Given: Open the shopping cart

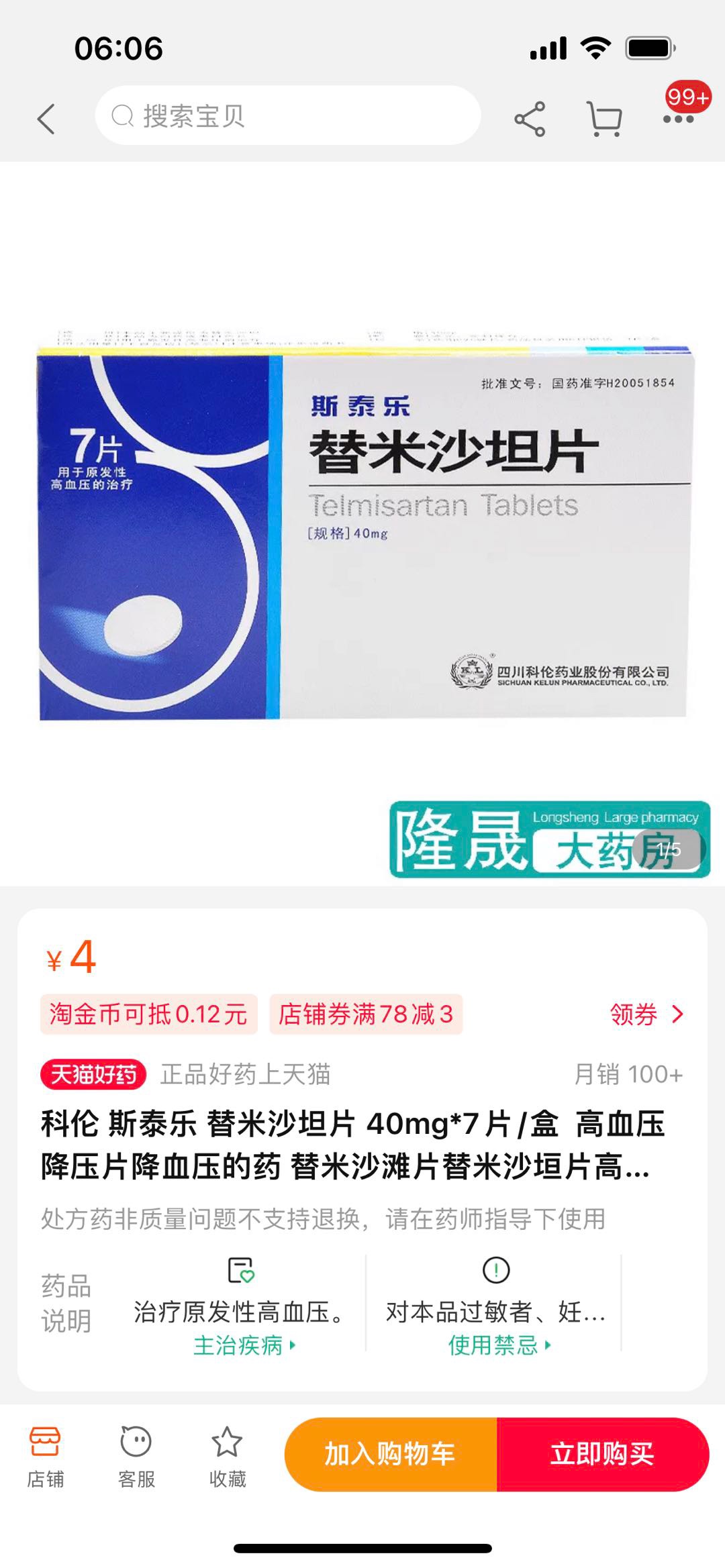Looking at the screenshot, I should click(x=604, y=119).
